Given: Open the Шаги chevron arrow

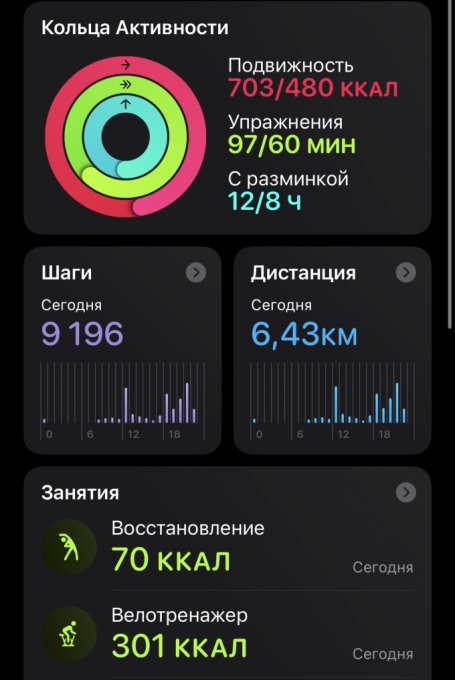Looking at the screenshot, I should point(196,273).
